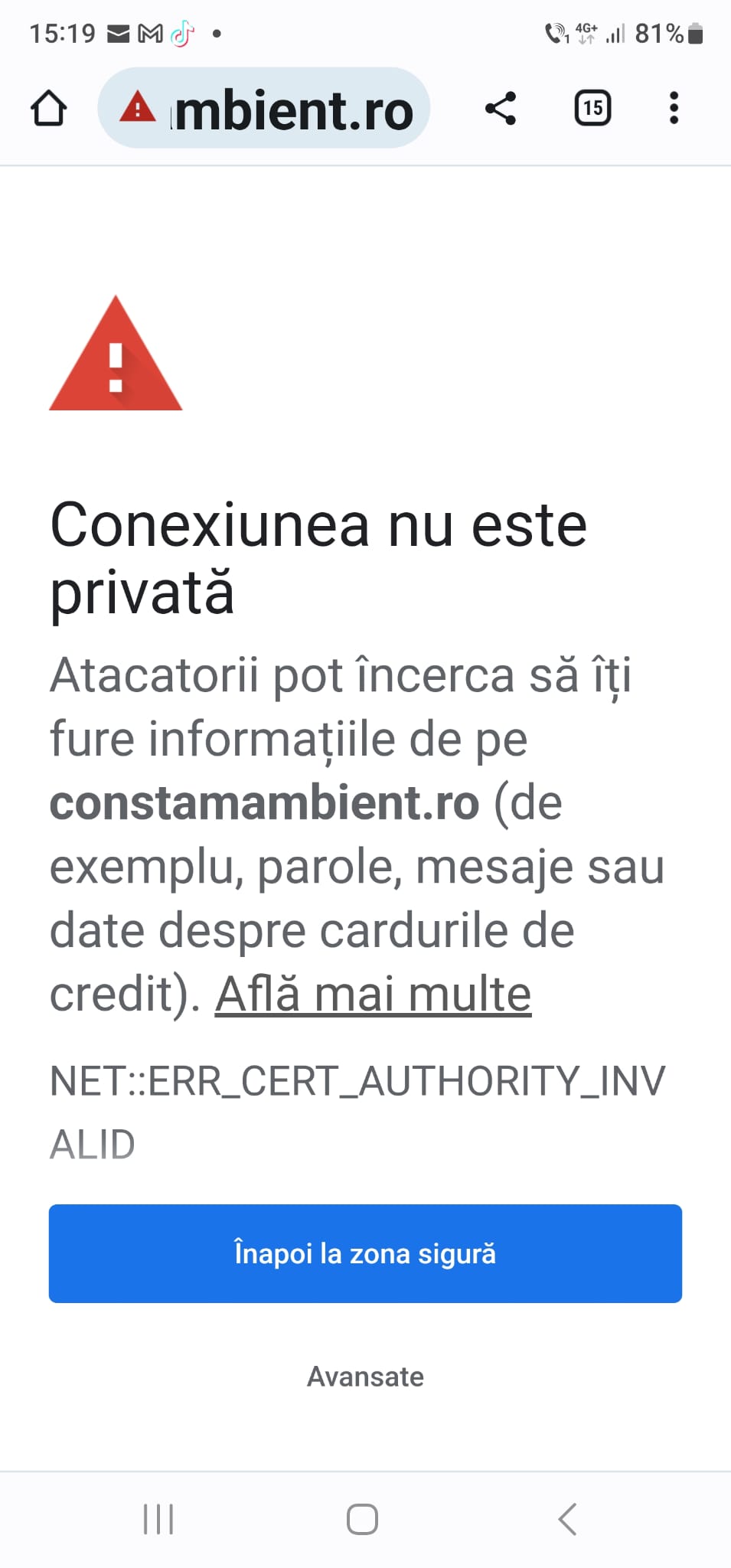Open the Află mai multe link
Image resolution: width=731 pixels, height=1568 pixels.
point(374,995)
